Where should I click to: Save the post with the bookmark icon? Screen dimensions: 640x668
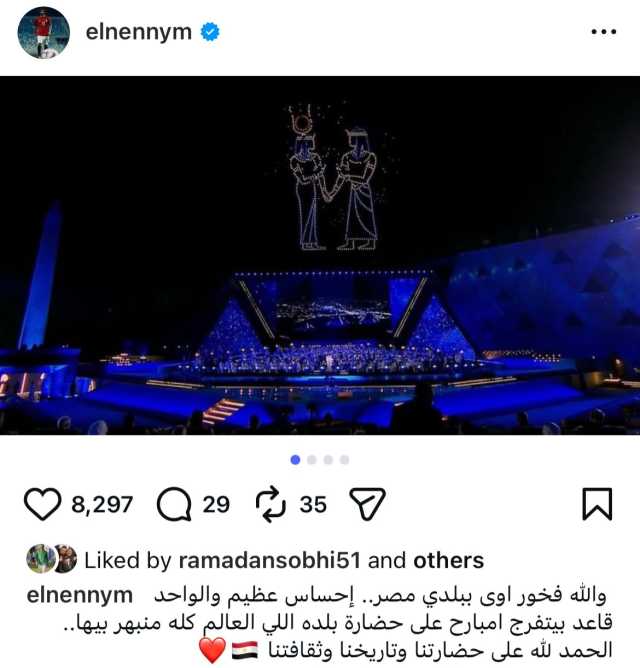click(597, 505)
